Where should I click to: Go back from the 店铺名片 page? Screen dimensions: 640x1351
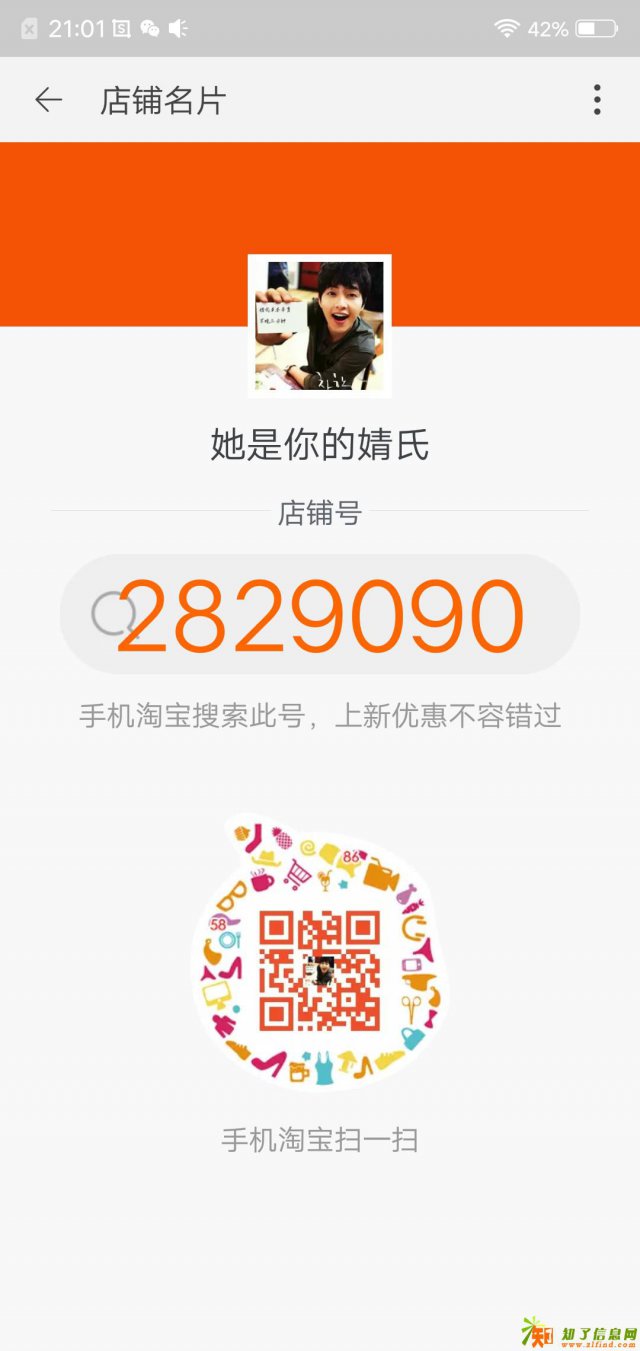pyautogui.click(x=48, y=100)
